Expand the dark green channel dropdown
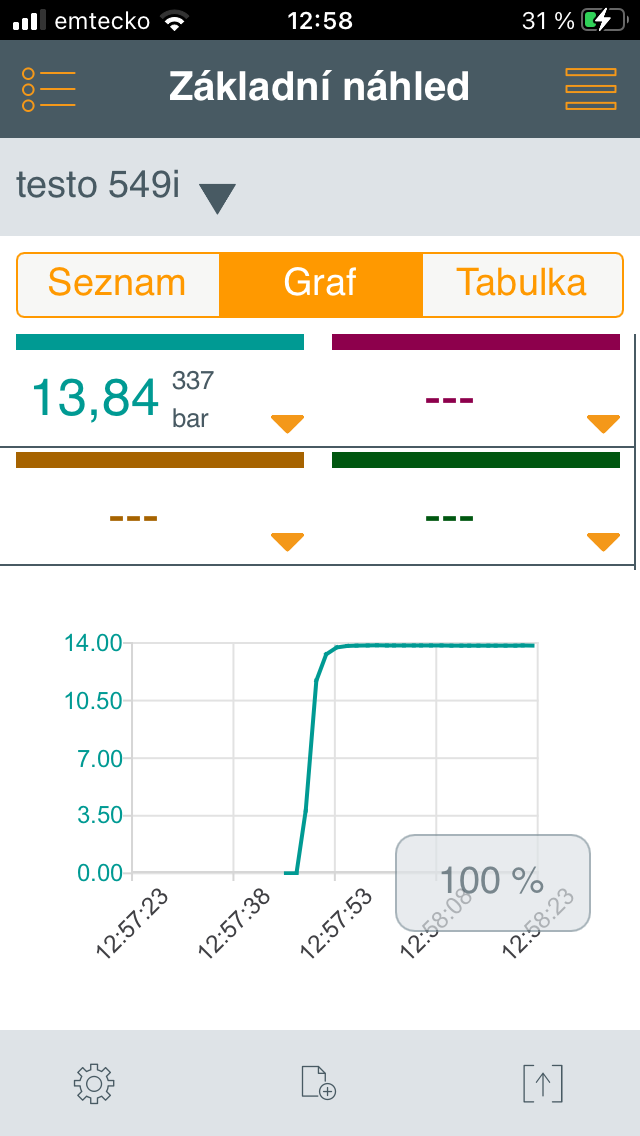The image size is (640, 1136). (603, 542)
